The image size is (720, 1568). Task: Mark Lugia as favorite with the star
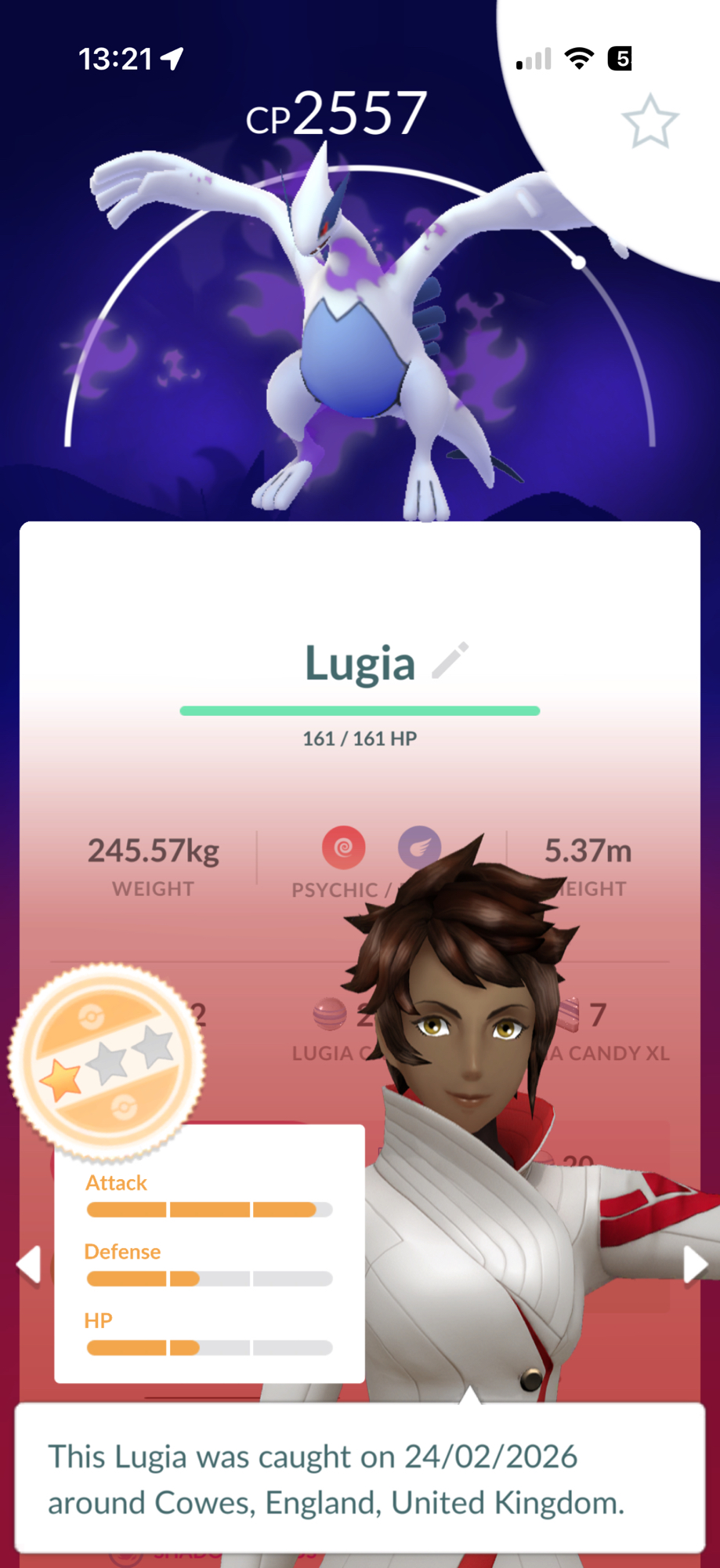[649, 122]
